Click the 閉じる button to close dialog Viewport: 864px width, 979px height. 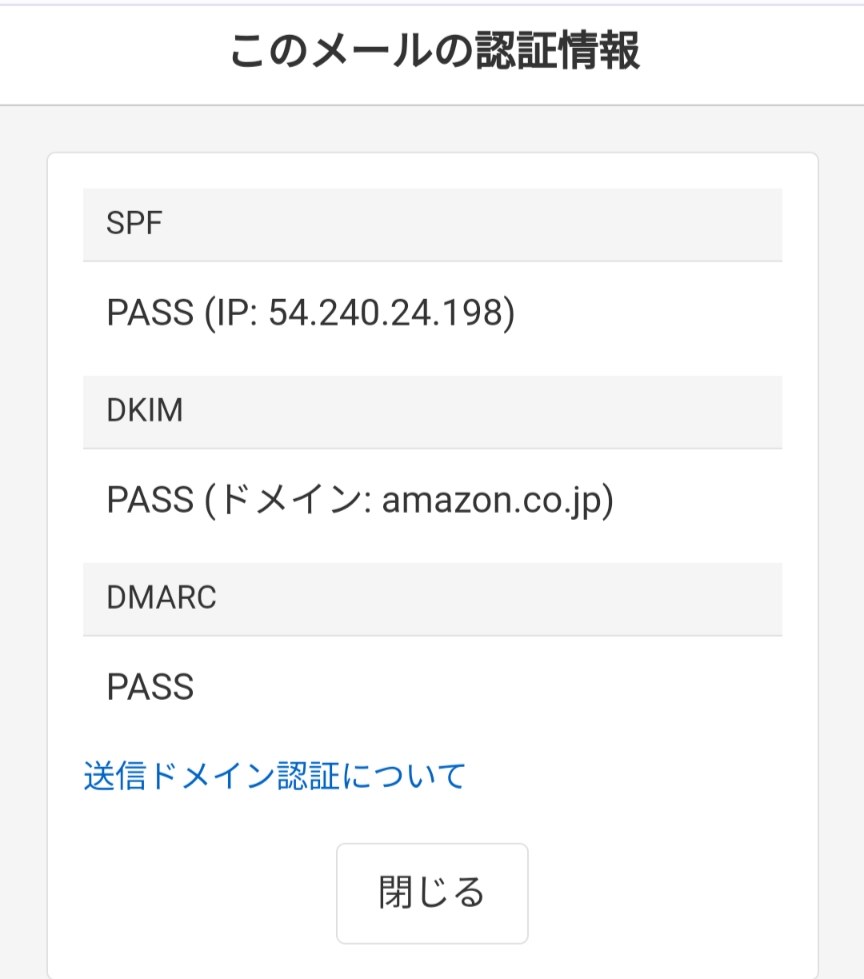click(x=432, y=893)
